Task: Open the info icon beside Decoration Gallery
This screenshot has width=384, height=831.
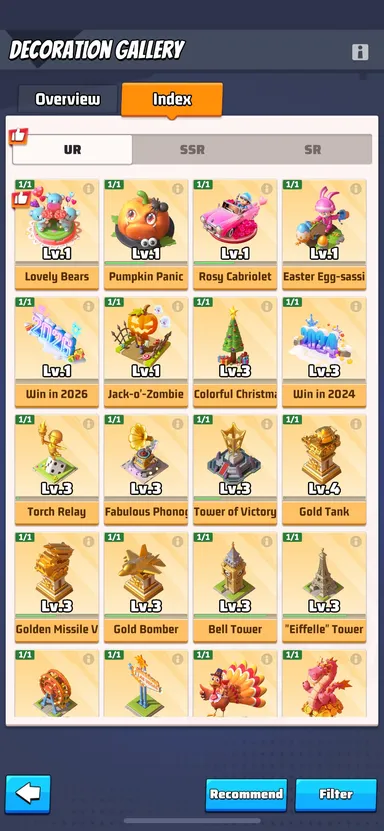Action: tap(360, 52)
